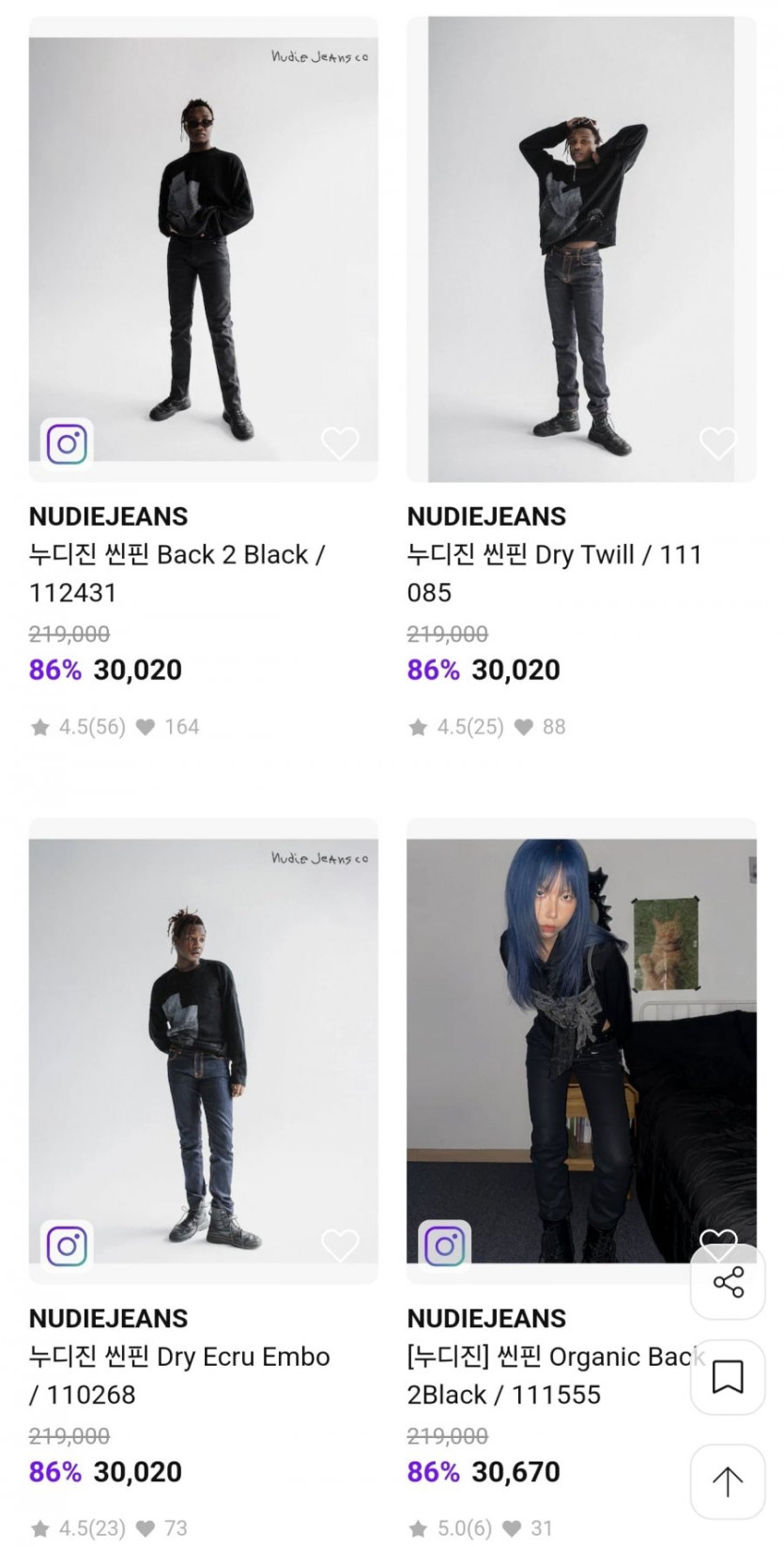Viewport: 784px width, 1547px height.
Task: Open the Back 2 Black / 112431 jeans product
Action: (203, 249)
